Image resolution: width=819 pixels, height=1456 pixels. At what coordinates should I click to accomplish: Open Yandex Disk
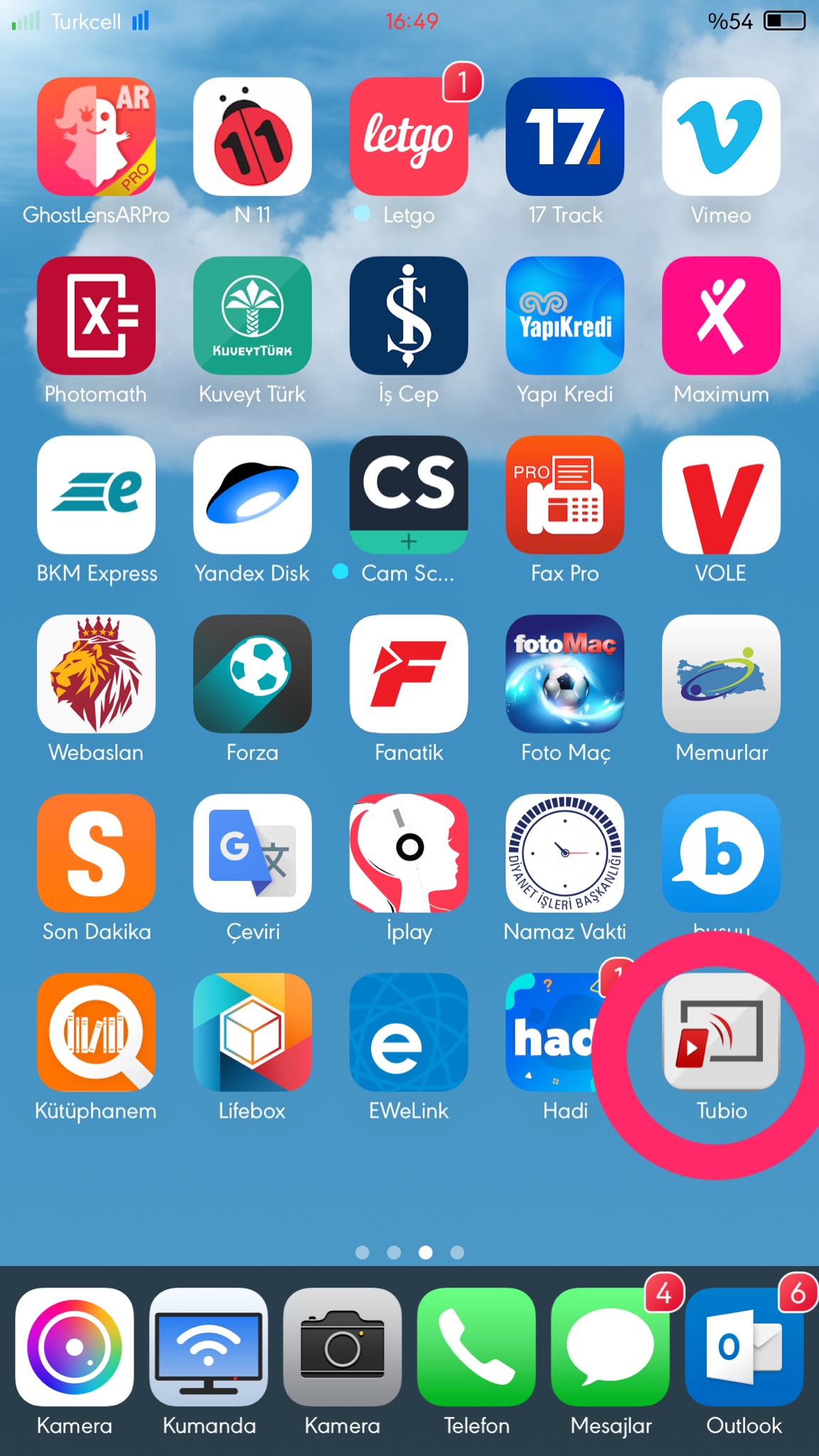point(252,495)
